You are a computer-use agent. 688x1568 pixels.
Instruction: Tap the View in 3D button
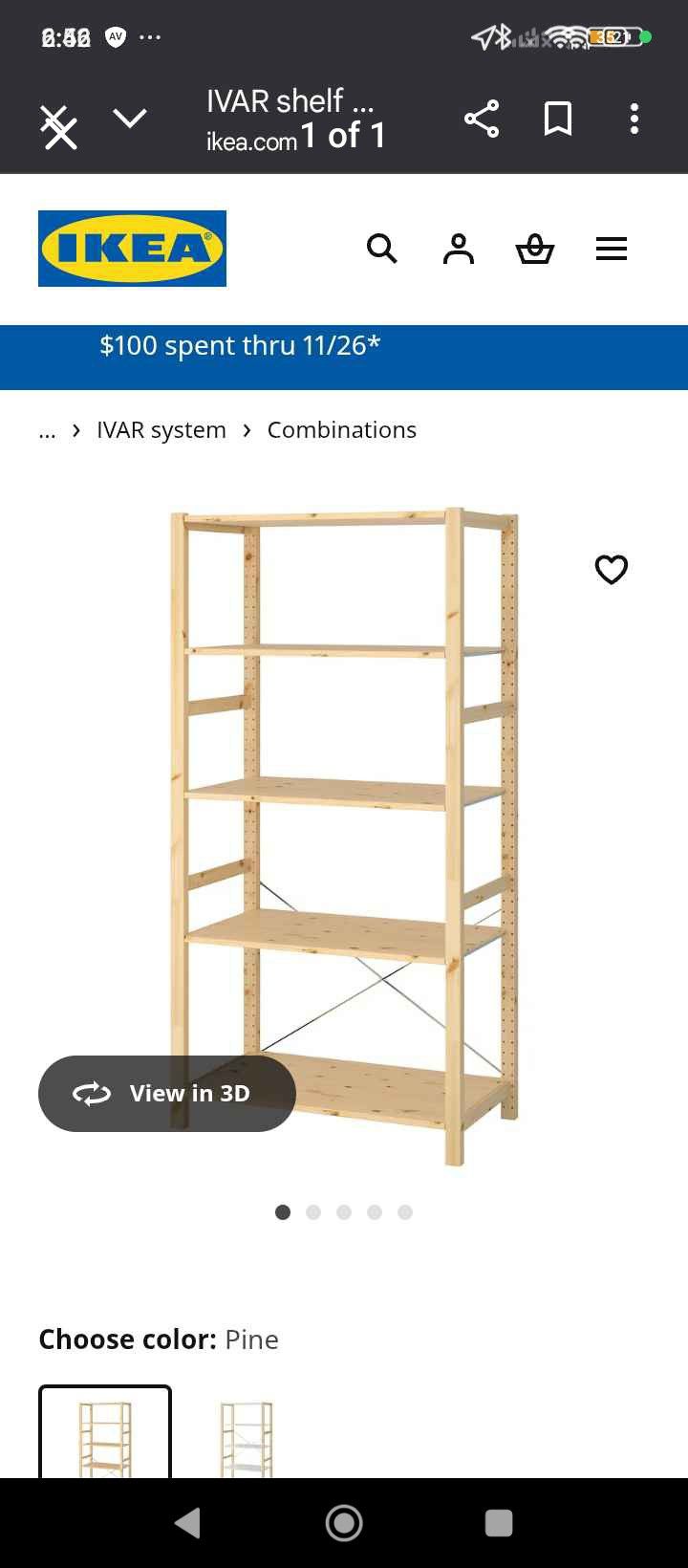[x=166, y=1093]
